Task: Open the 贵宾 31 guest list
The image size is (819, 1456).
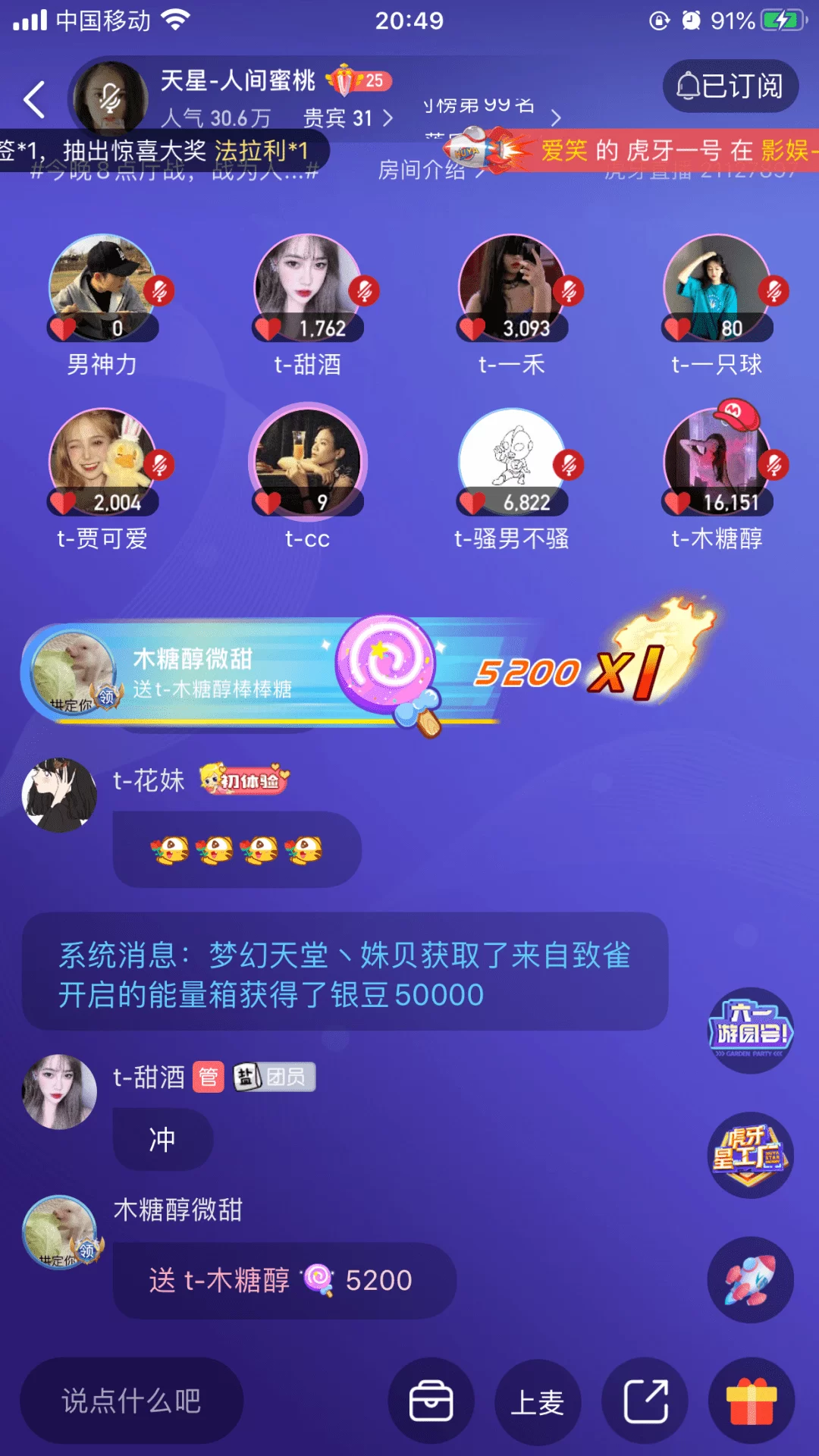Action: pos(347,118)
